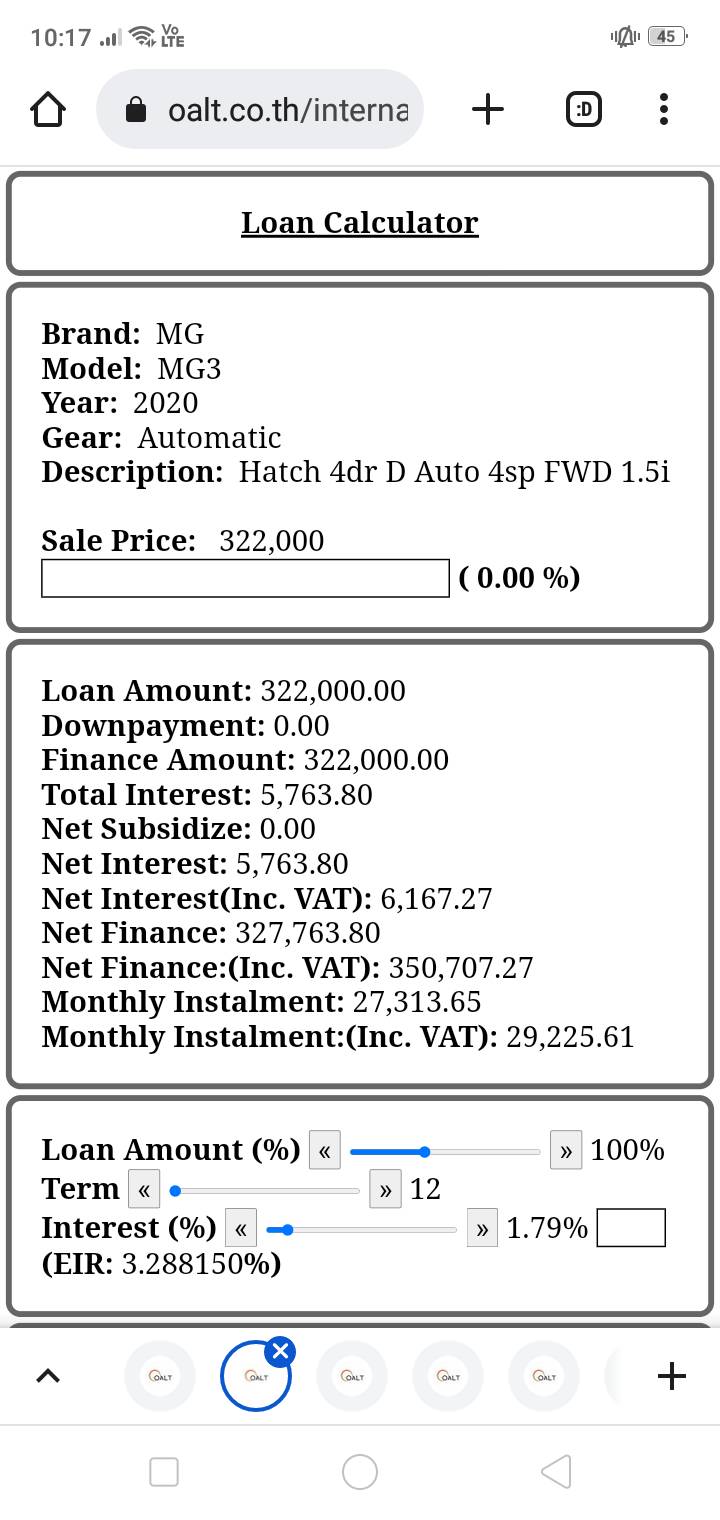Focus the input box under Sale Price
Image resolution: width=720 pixels, height=1520 pixels.
tap(245, 578)
